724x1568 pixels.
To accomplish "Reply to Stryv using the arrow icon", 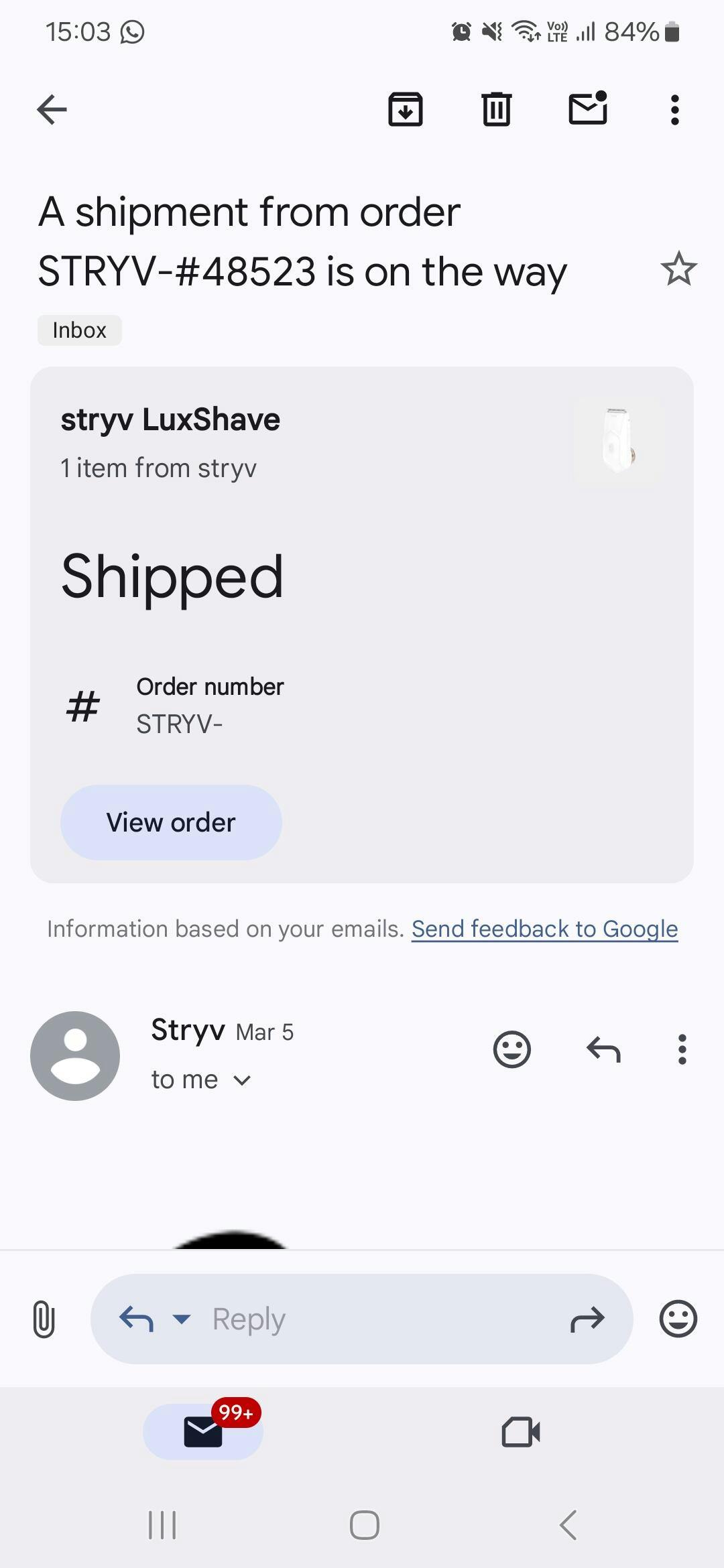I will tap(603, 1049).
